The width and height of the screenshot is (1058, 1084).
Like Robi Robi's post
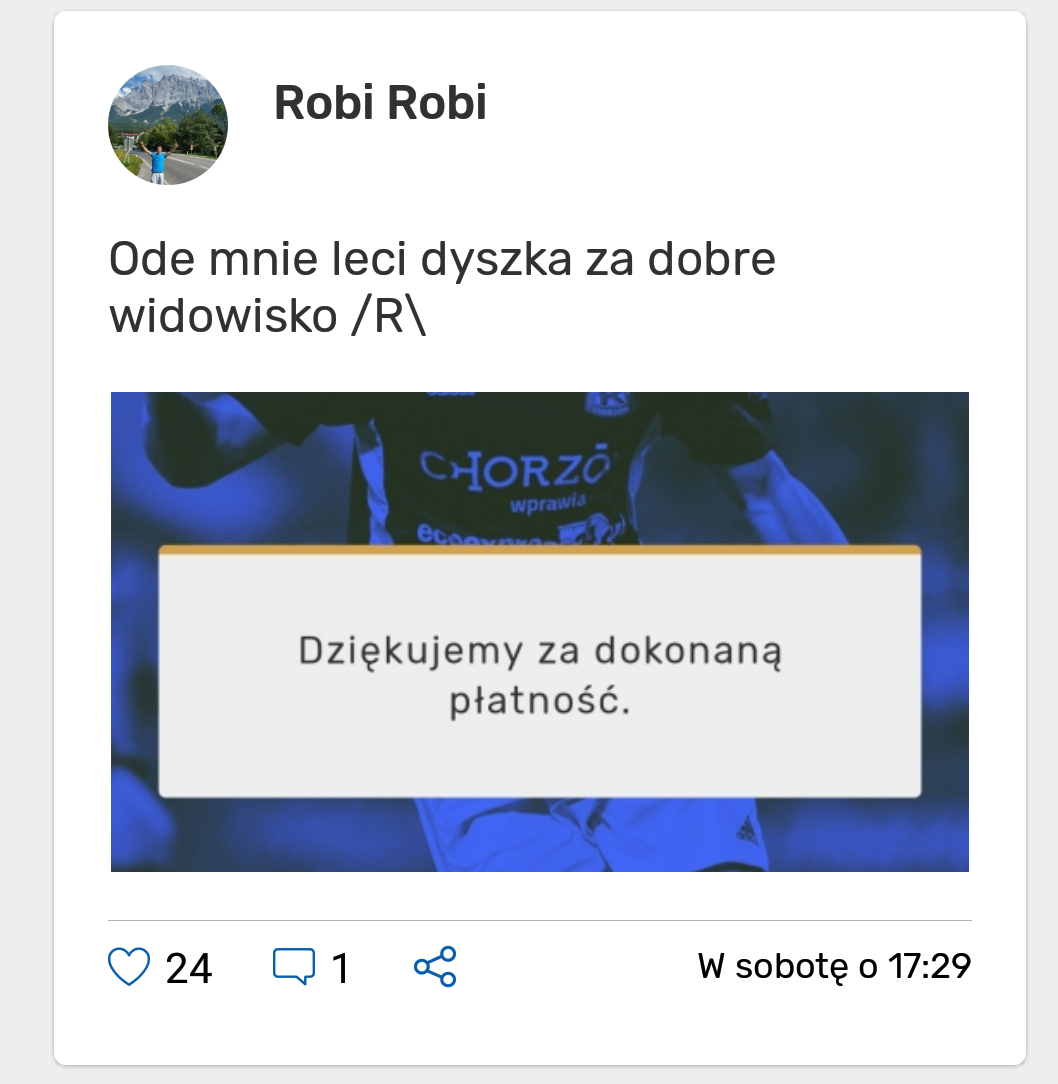point(129,967)
